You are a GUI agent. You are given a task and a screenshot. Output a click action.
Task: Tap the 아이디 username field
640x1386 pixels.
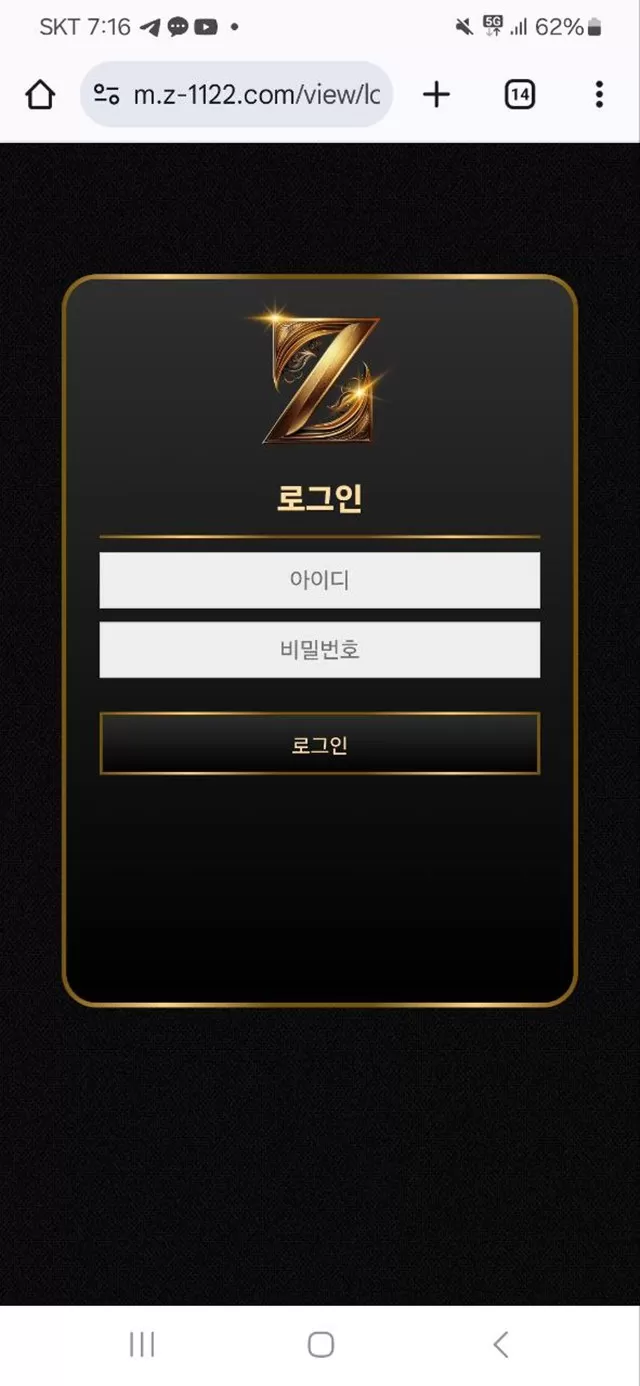(319, 580)
